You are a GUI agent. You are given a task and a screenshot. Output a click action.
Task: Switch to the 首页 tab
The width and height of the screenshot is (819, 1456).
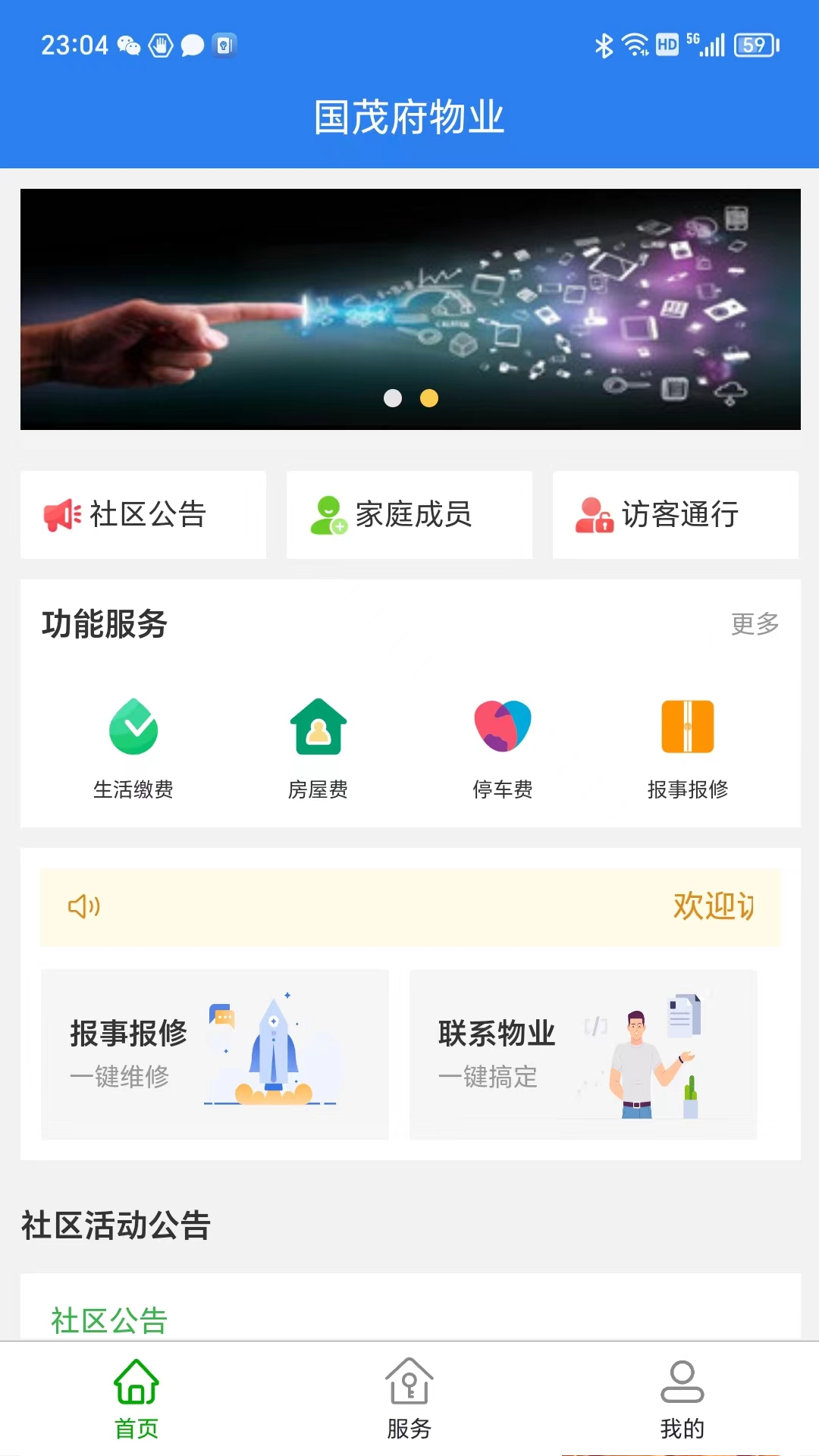pos(136,1398)
